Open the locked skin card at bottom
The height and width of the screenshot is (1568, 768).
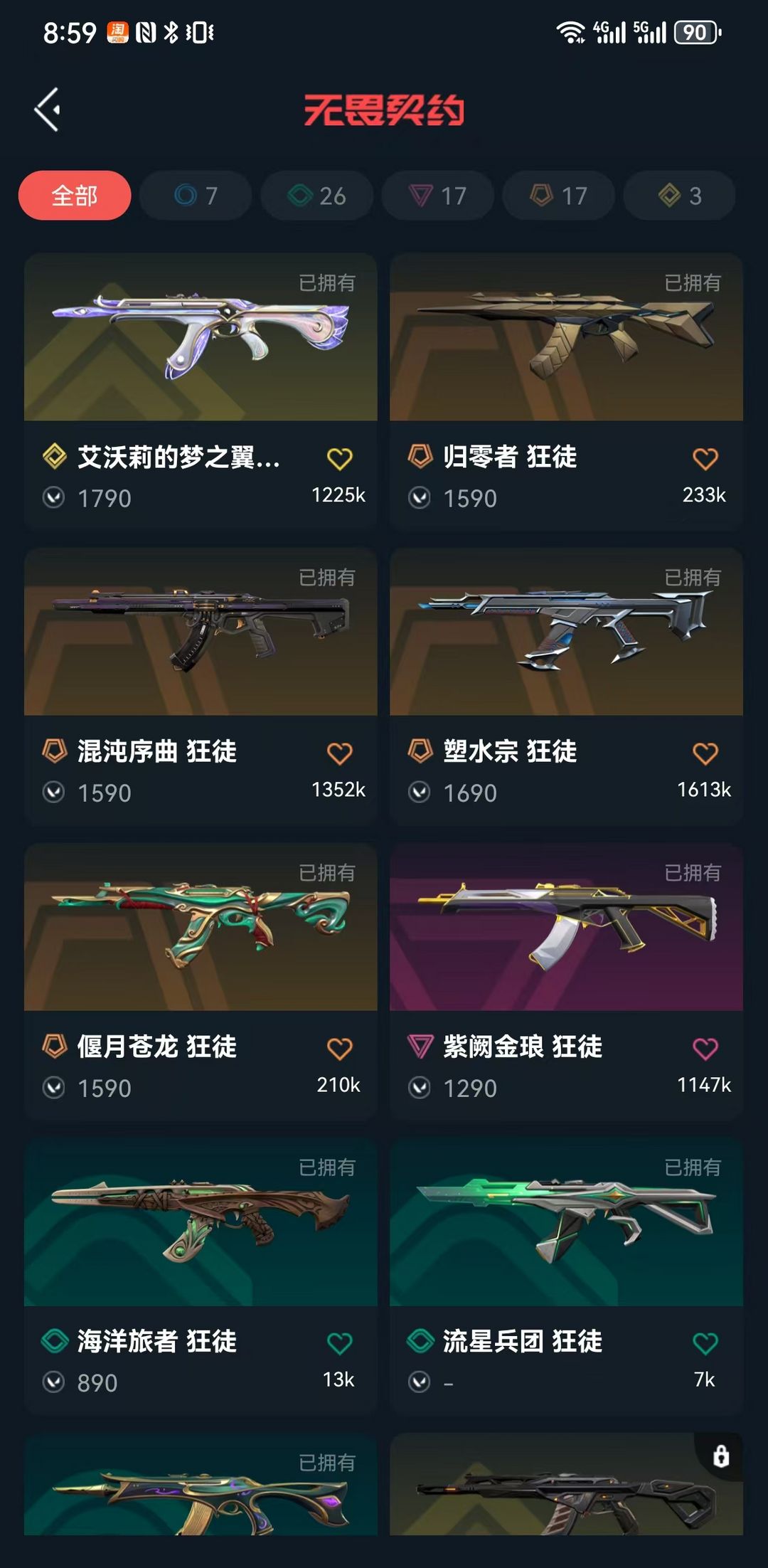[566, 1484]
